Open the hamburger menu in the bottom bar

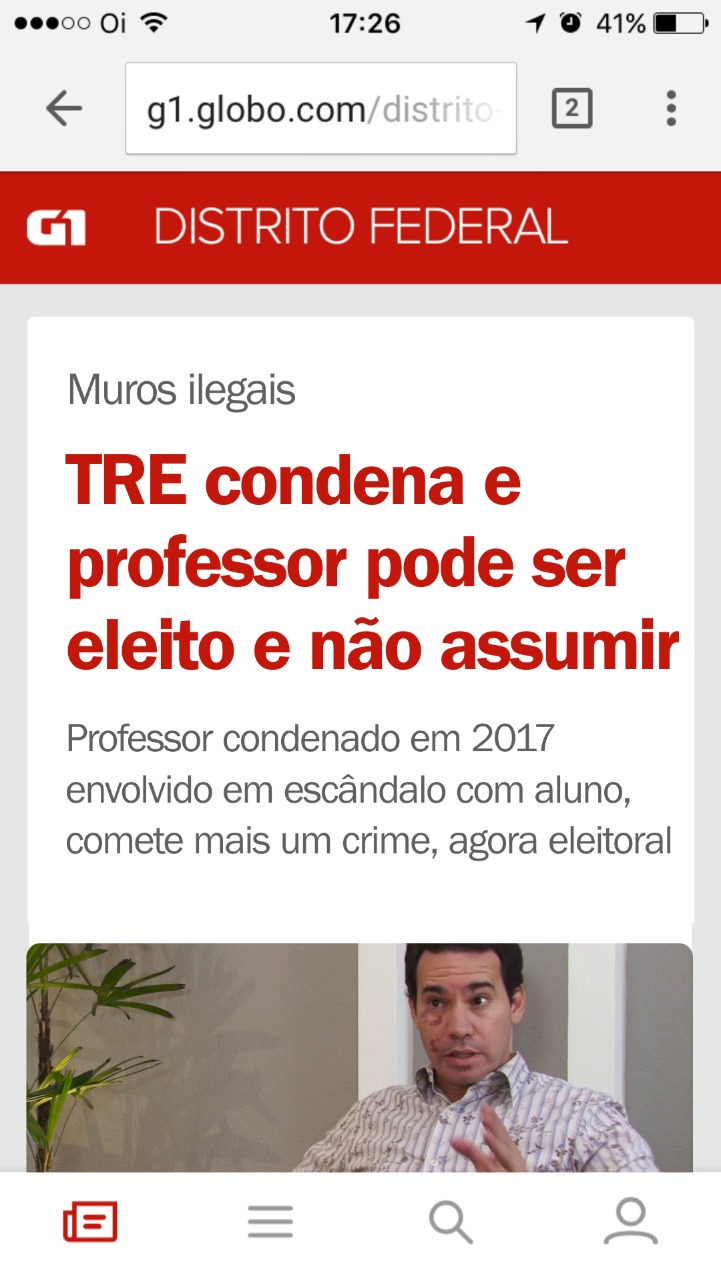pos(270,1222)
